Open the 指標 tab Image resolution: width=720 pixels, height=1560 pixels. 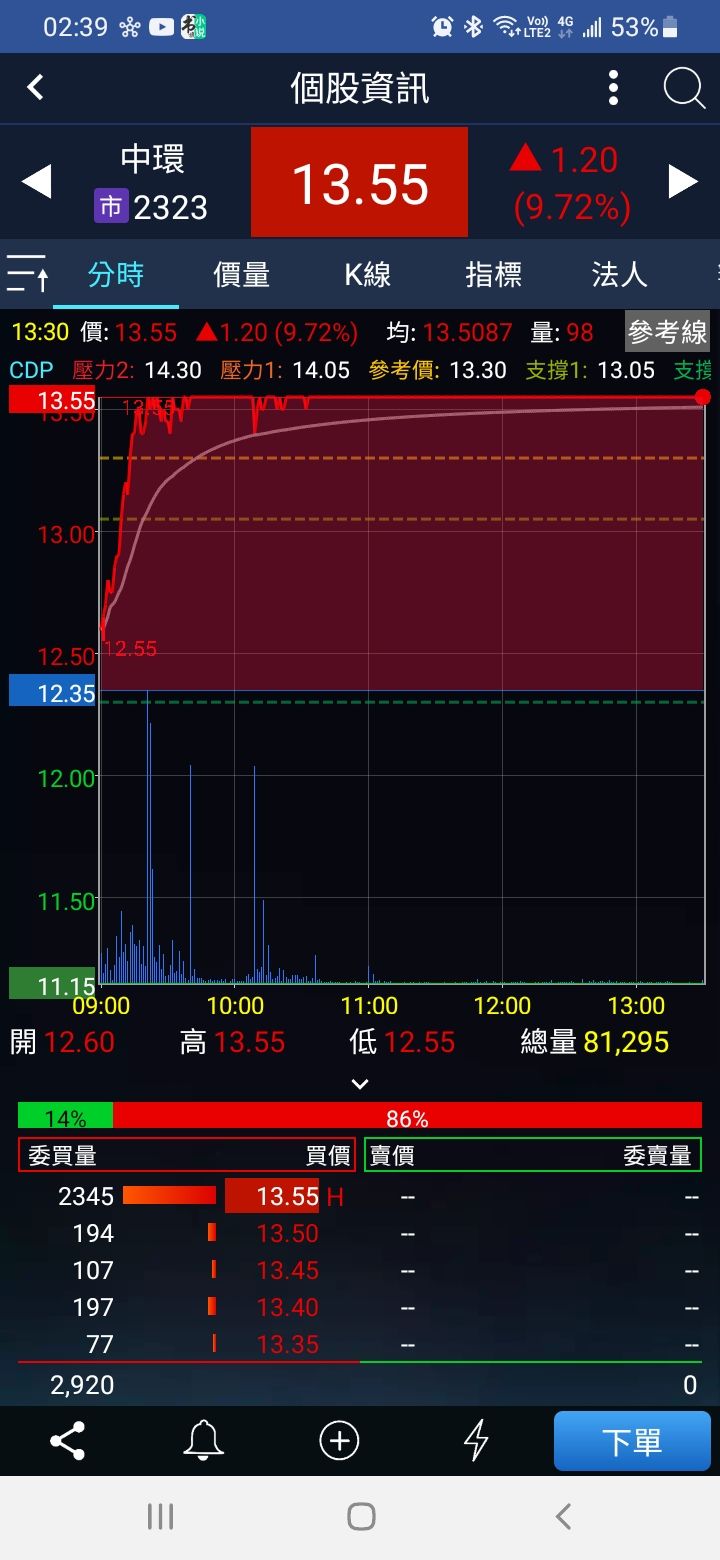(494, 274)
